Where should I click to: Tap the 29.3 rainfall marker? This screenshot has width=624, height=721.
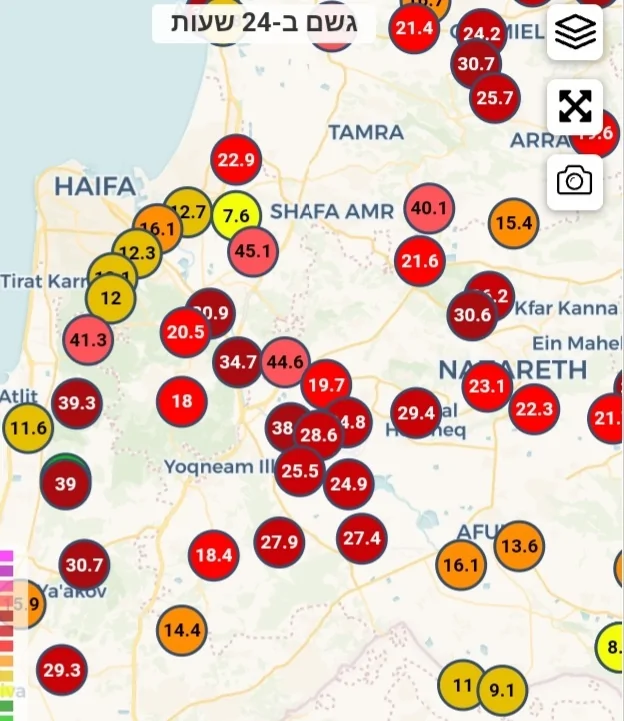tap(61, 670)
